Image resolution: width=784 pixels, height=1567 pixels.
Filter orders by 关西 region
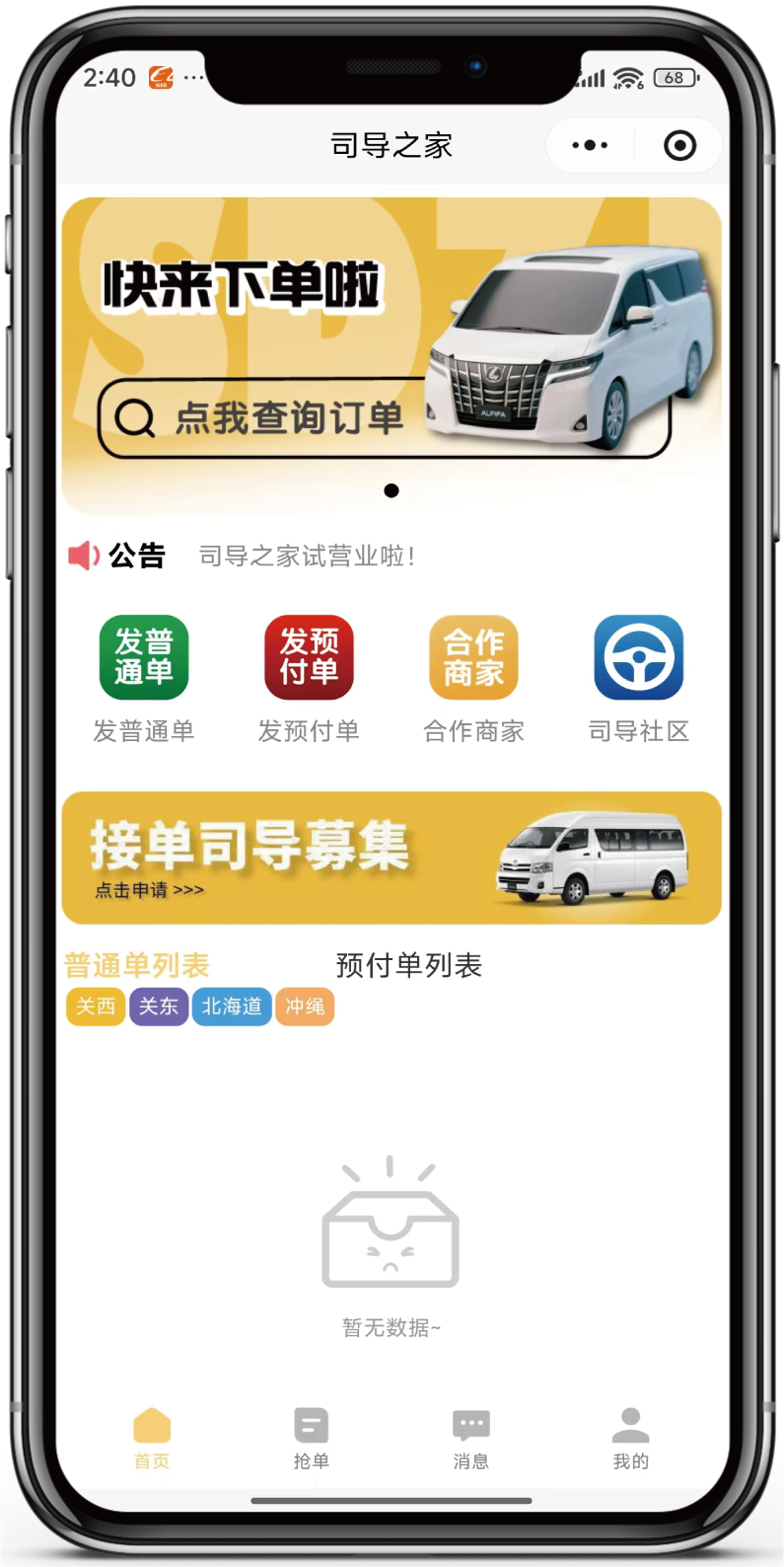point(96,1007)
